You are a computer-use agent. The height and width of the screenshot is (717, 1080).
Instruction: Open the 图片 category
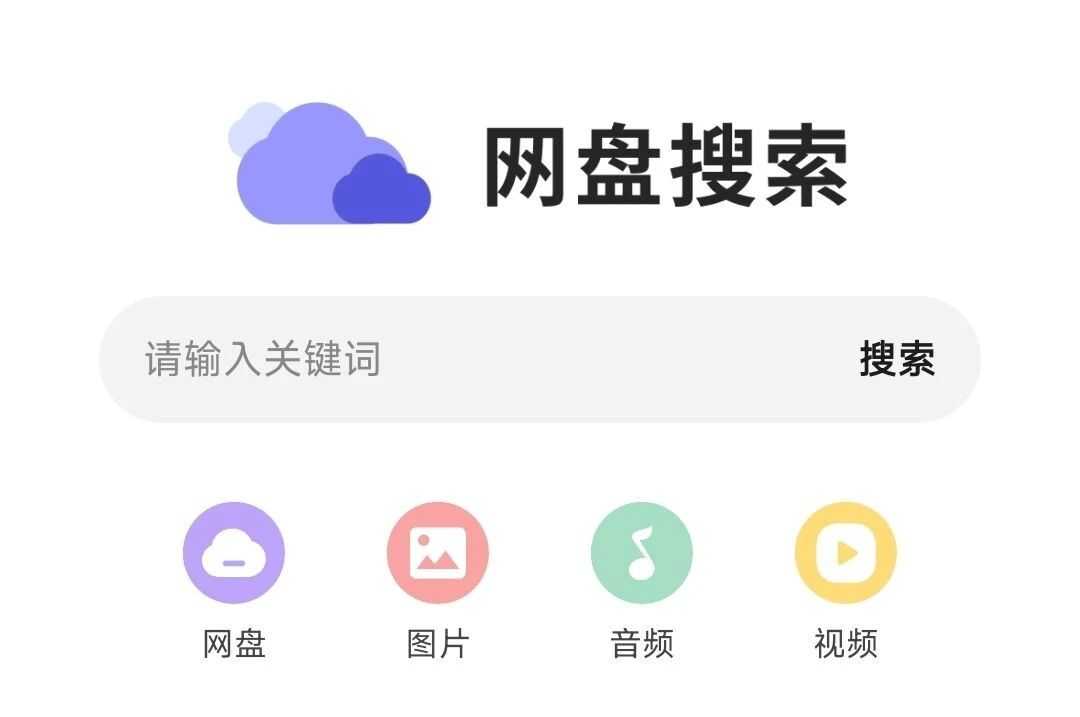(438, 553)
